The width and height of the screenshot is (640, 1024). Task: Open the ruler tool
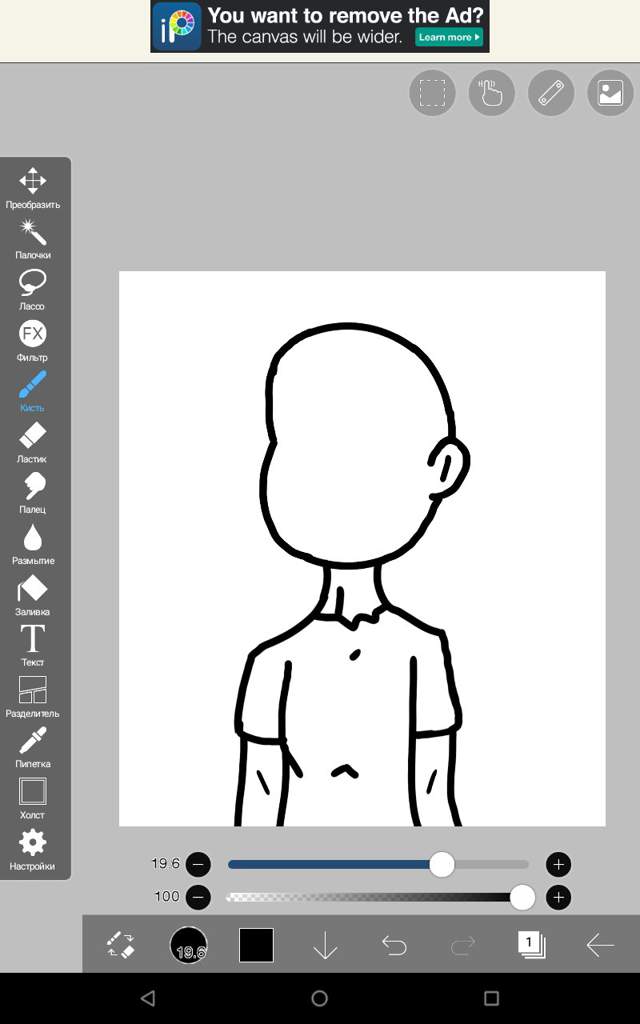point(551,93)
